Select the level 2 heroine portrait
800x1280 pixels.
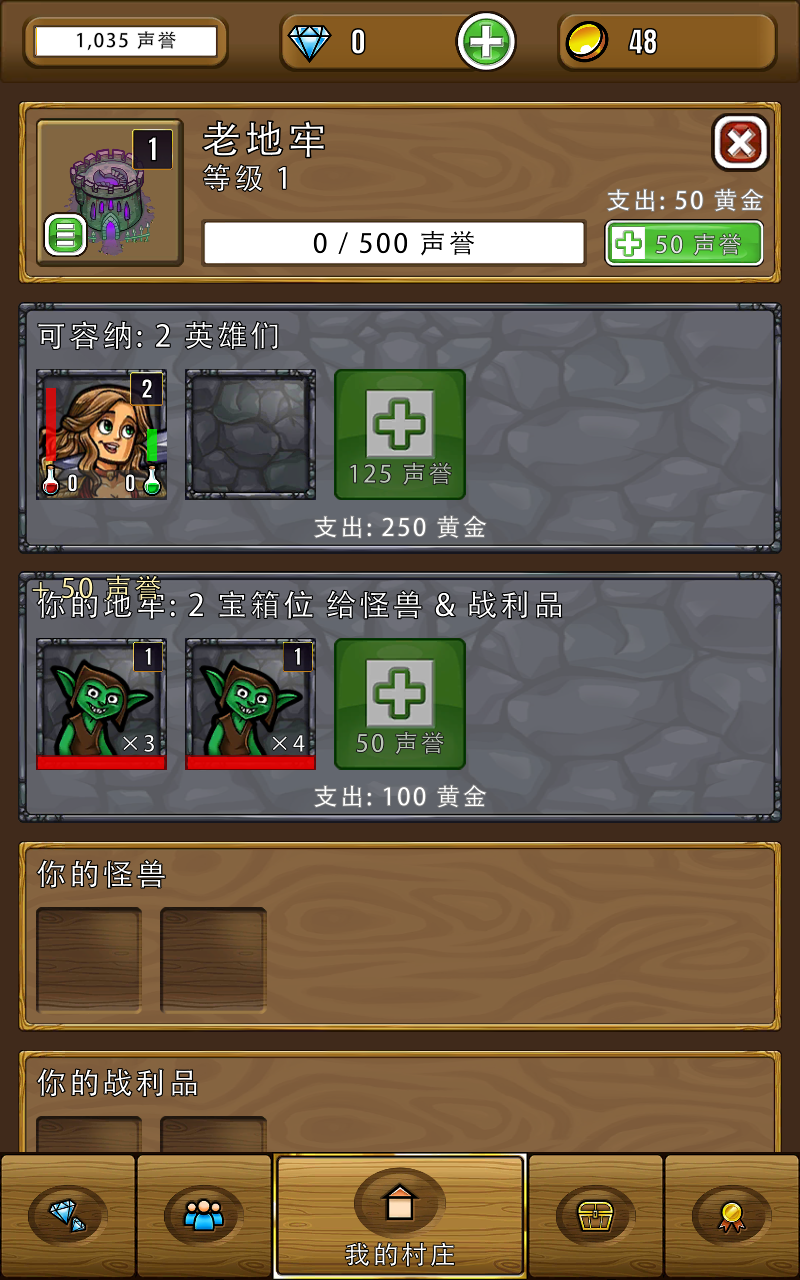[x=102, y=434]
